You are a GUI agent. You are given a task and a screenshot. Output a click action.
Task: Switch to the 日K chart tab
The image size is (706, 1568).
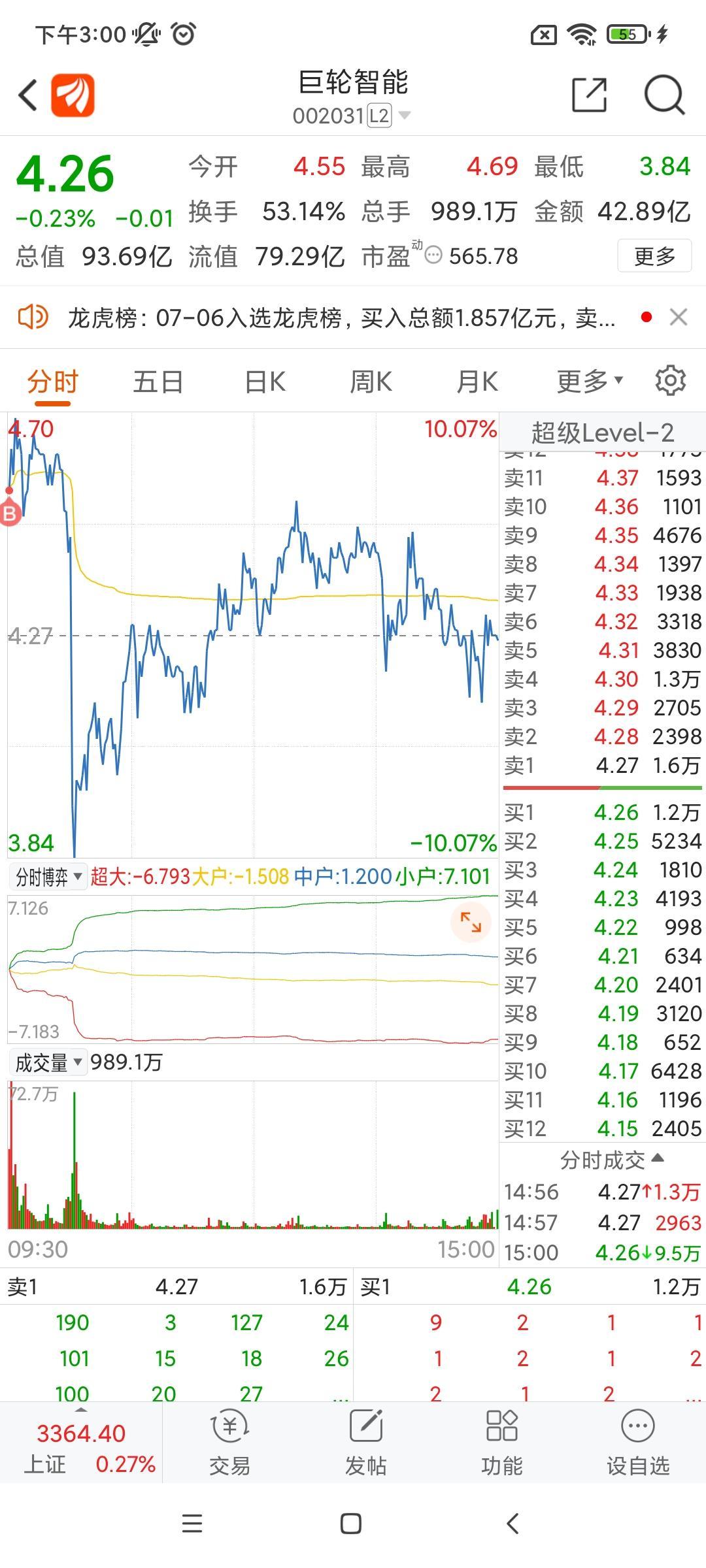coord(265,382)
